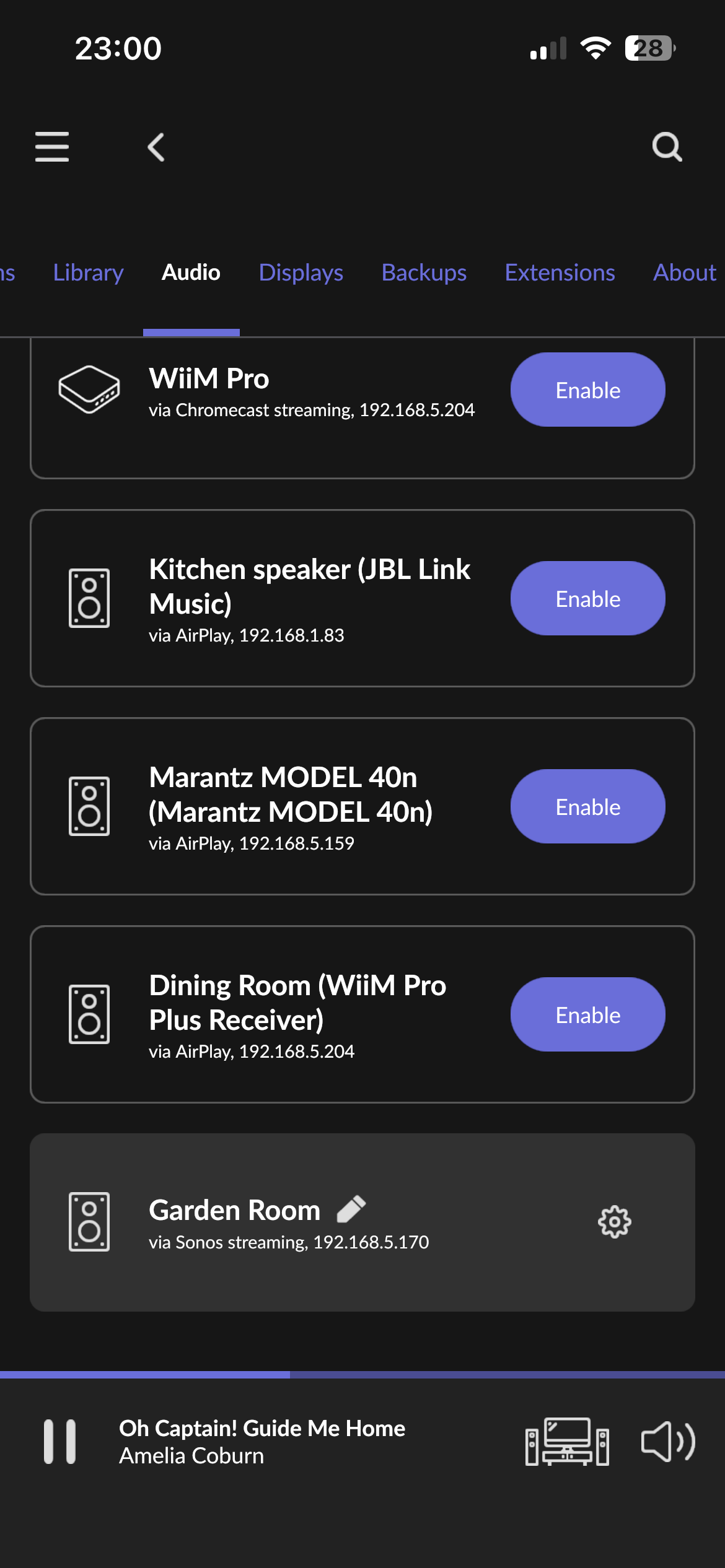
Task: Open the zone picker icon
Action: [567, 1442]
